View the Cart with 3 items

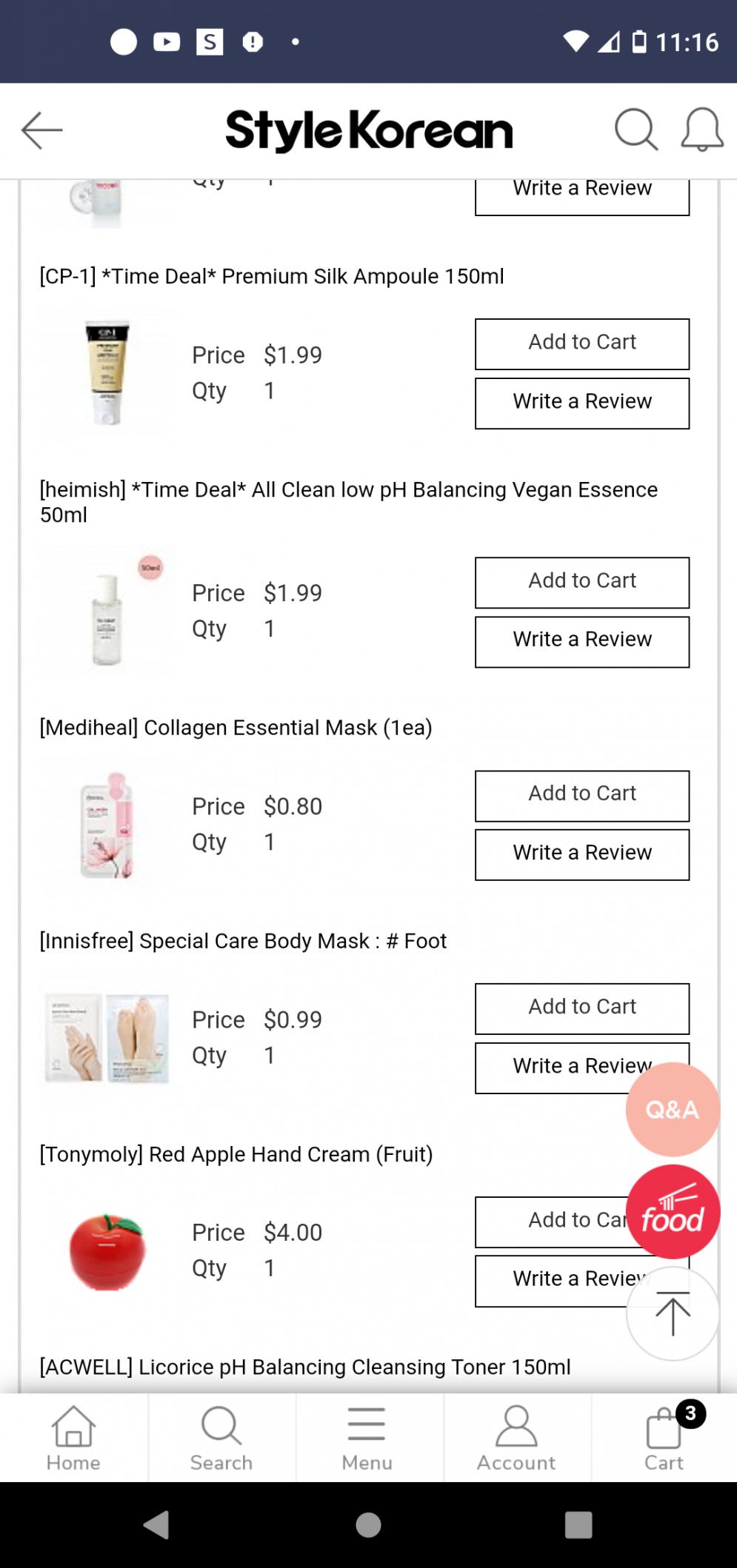(664, 1438)
